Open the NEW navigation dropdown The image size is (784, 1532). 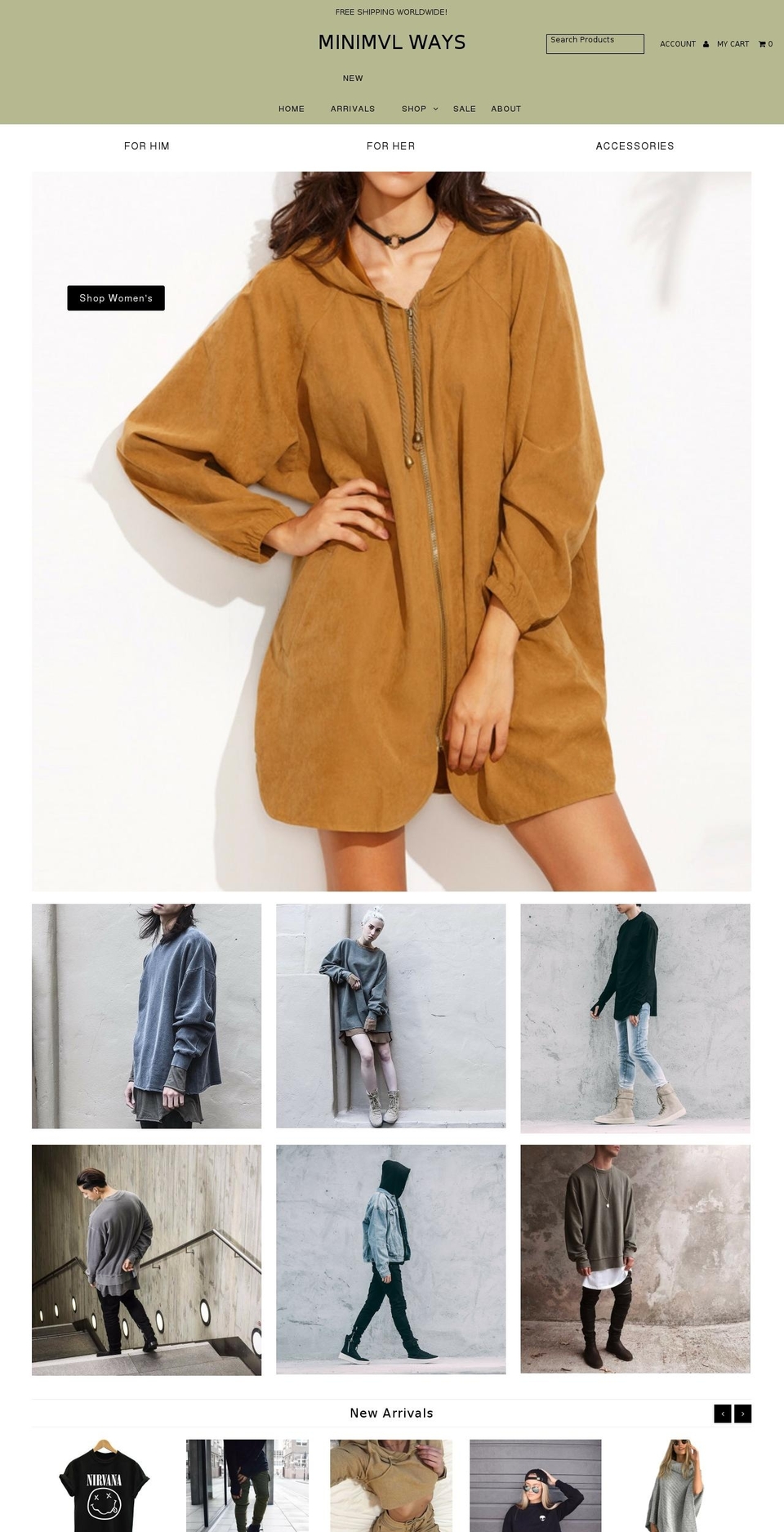pos(353,78)
